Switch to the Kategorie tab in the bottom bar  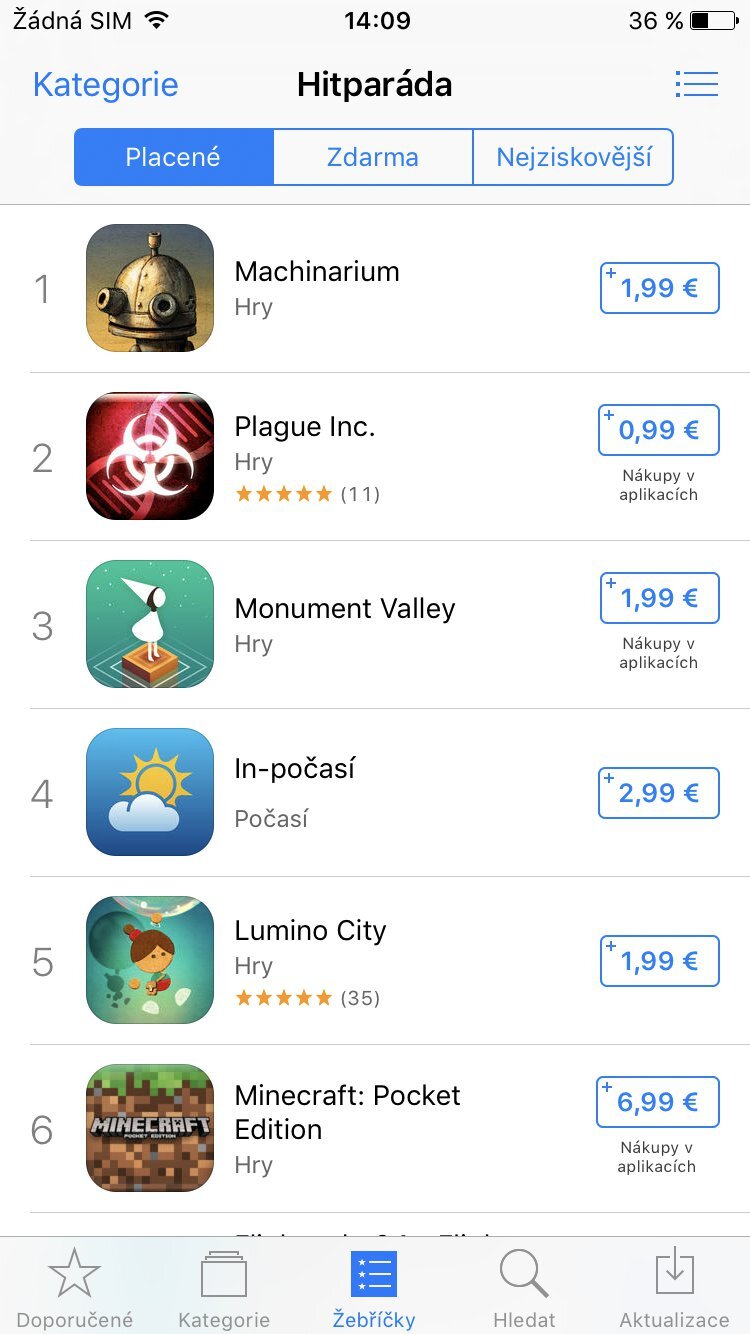pyautogui.click(x=224, y=1287)
